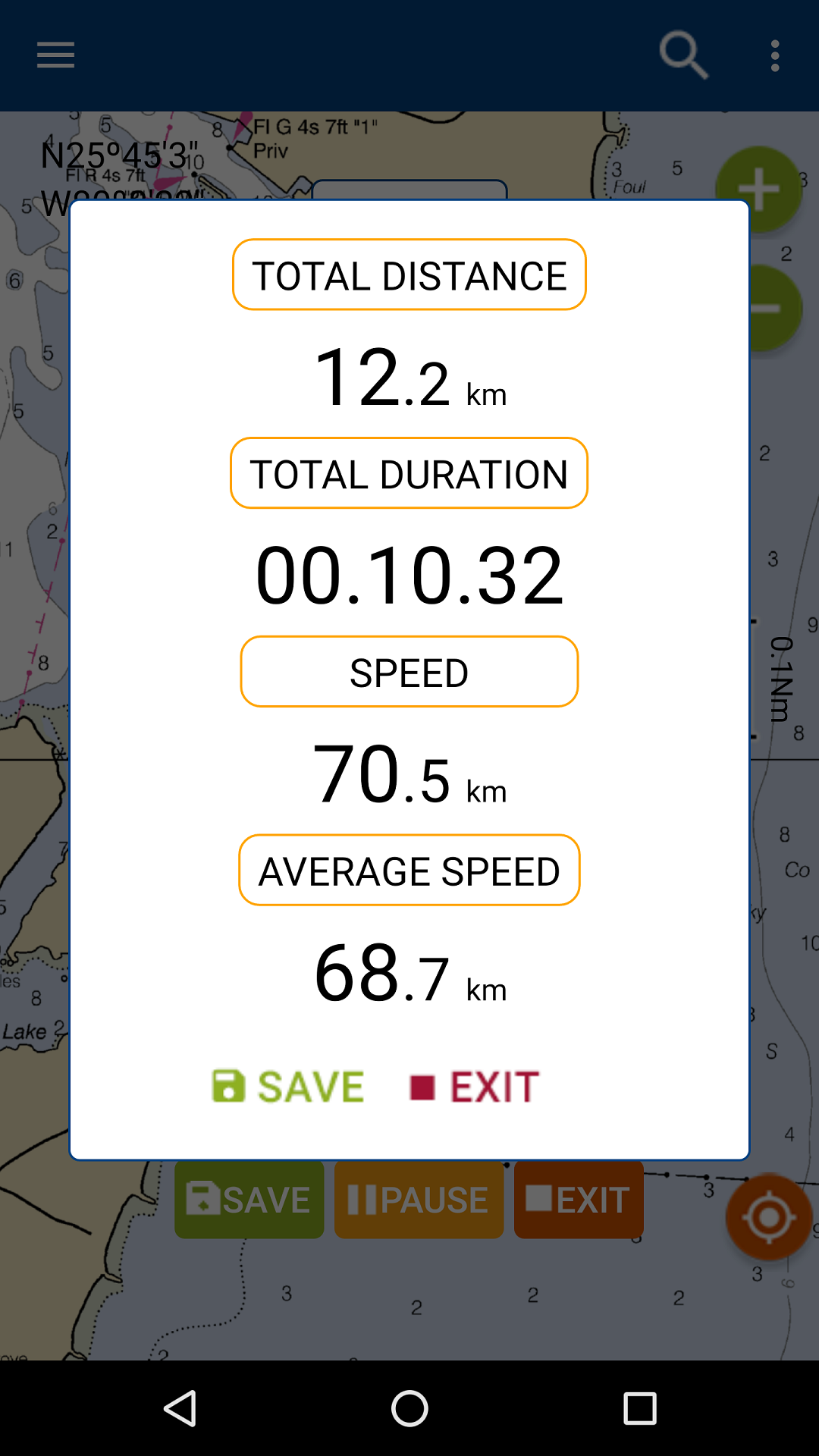819x1456 pixels.
Task: Exit the trip summary dialog
Action: 474,1087
